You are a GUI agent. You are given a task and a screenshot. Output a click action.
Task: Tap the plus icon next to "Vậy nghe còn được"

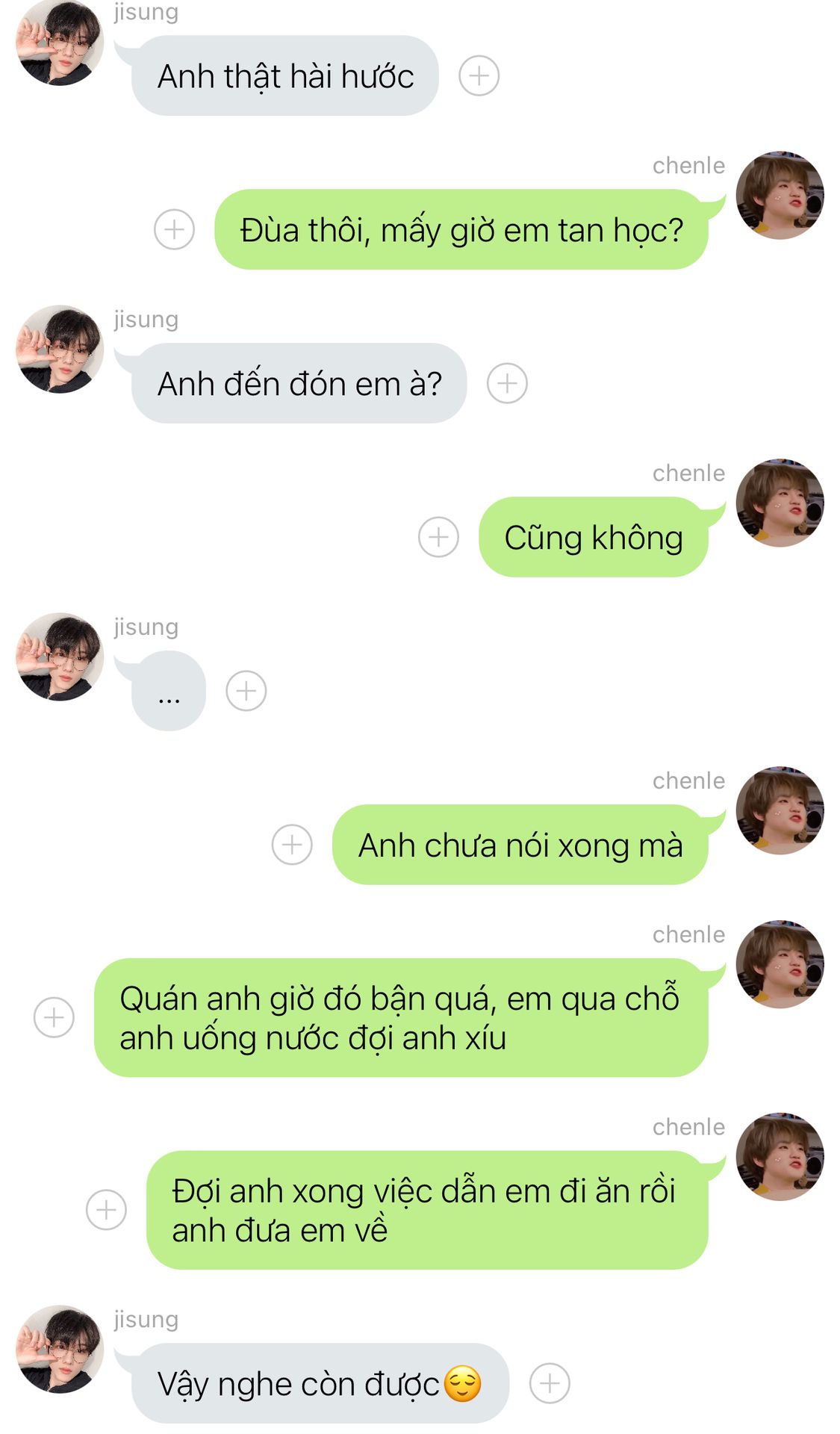click(x=550, y=1383)
